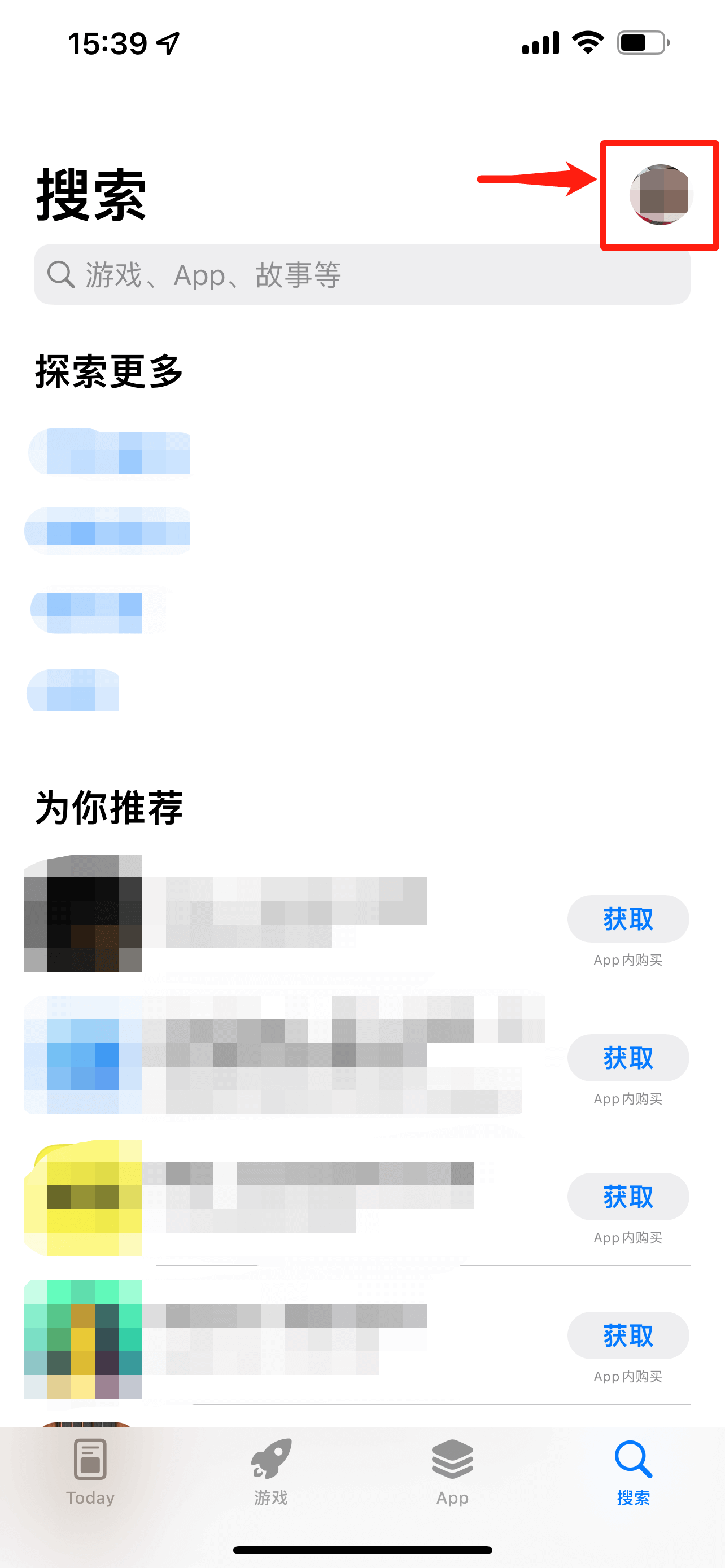Get the green-icon recommended app
725x1568 pixels.
628,1335
